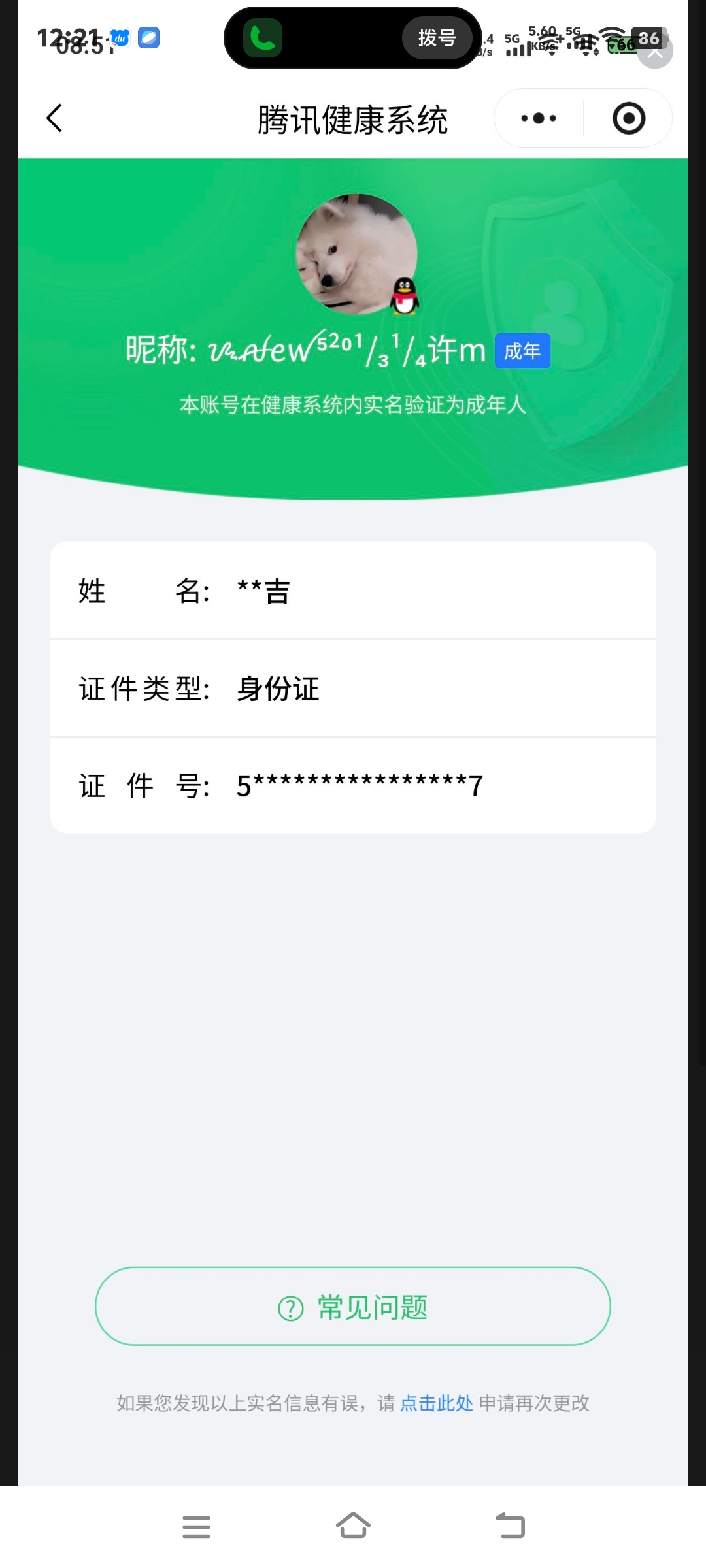Tap the Baidu app icon in status bar
Viewport: 706px width, 1568px height.
coord(119,38)
